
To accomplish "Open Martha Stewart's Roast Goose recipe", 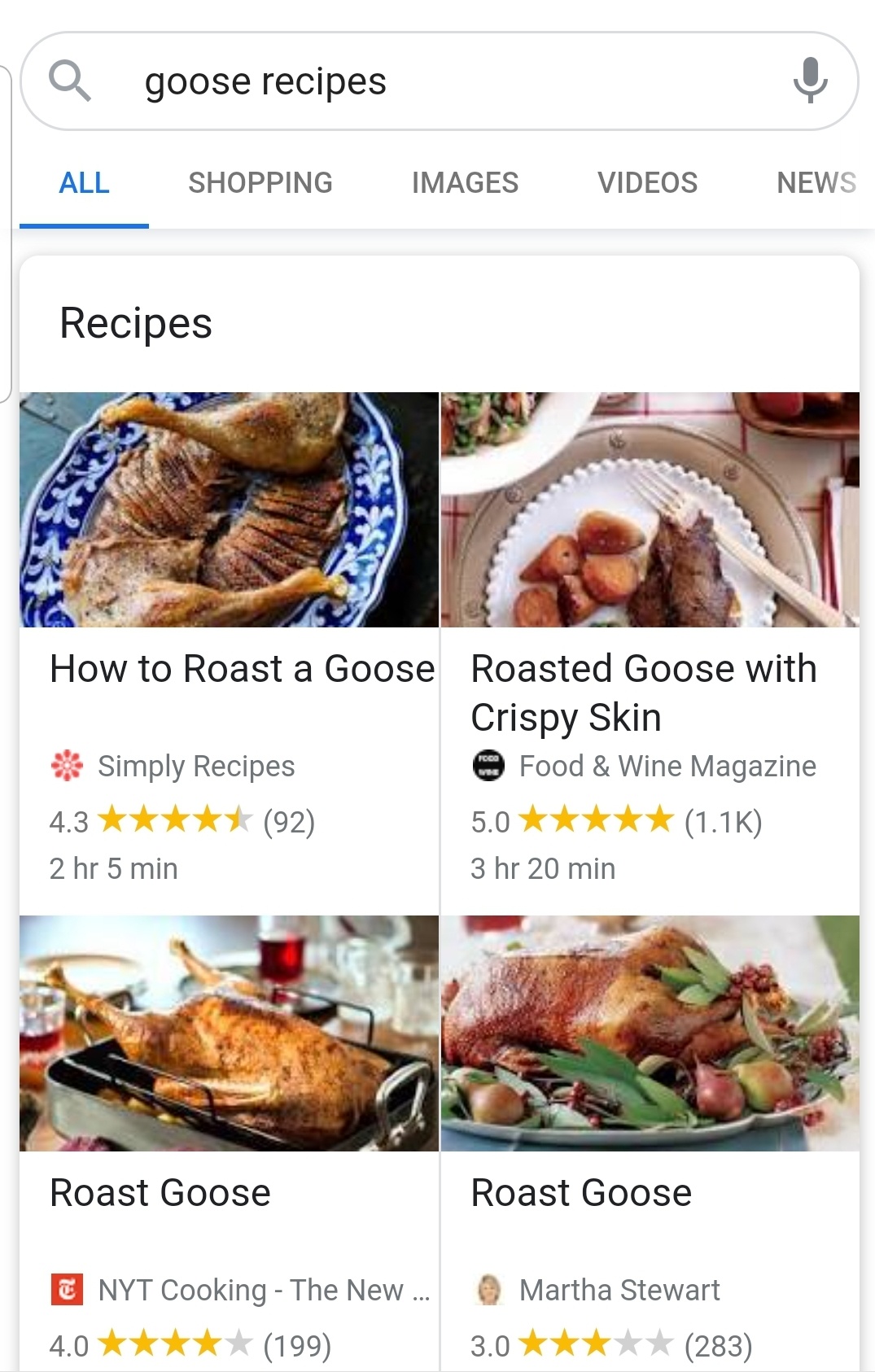I will coord(581,1193).
